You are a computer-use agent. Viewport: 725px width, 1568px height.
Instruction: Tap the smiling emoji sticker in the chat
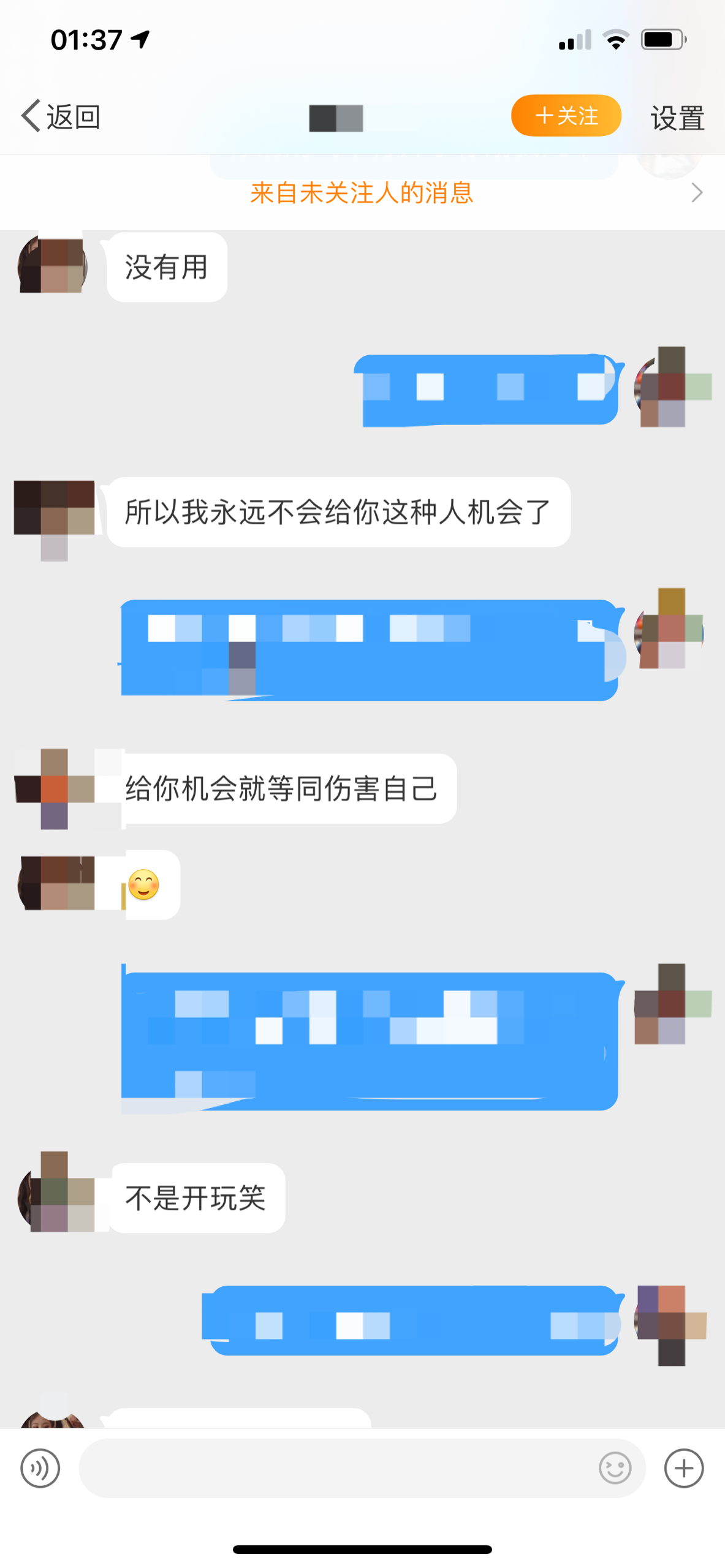(145, 884)
